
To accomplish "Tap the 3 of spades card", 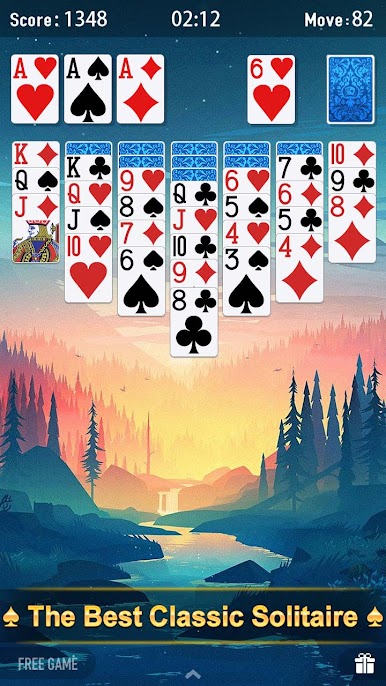I will [x=246, y=281].
